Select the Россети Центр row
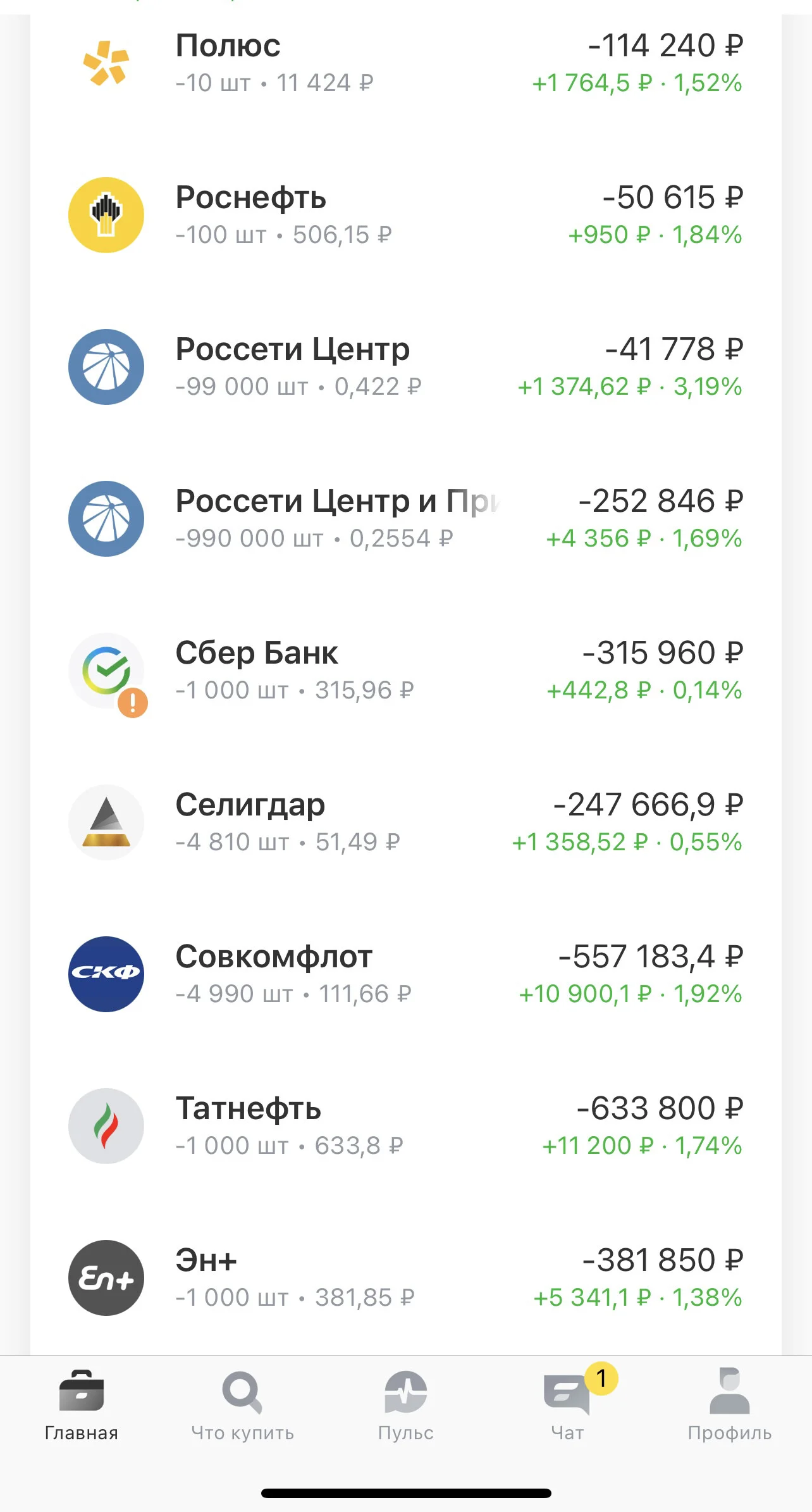Viewport: 812px width, 1512px height. (406, 367)
